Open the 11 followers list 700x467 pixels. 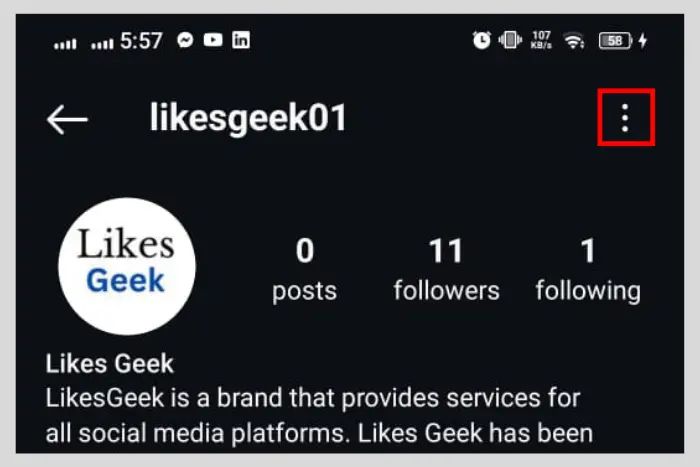[x=446, y=270]
